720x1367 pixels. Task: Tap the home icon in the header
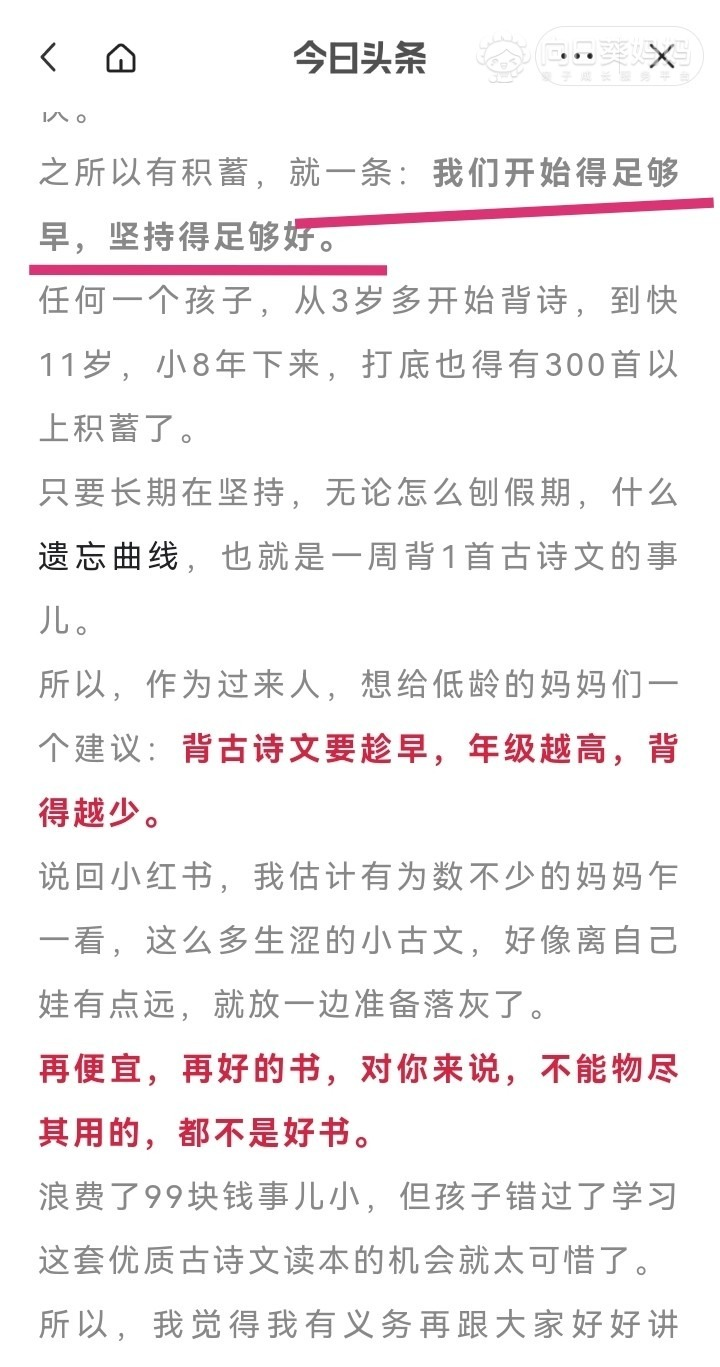point(121,58)
